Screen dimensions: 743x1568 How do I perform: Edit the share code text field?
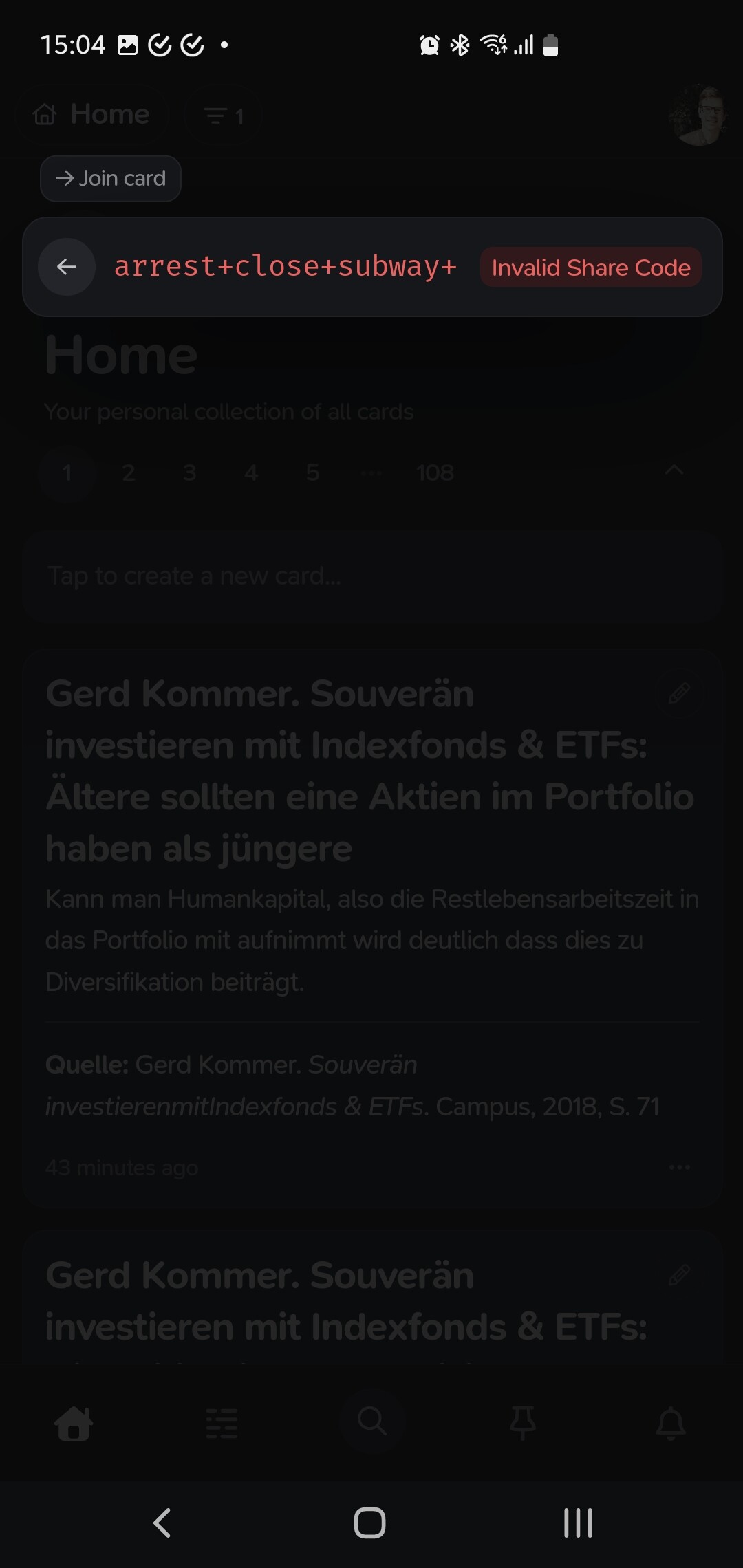click(x=286, y=267)
